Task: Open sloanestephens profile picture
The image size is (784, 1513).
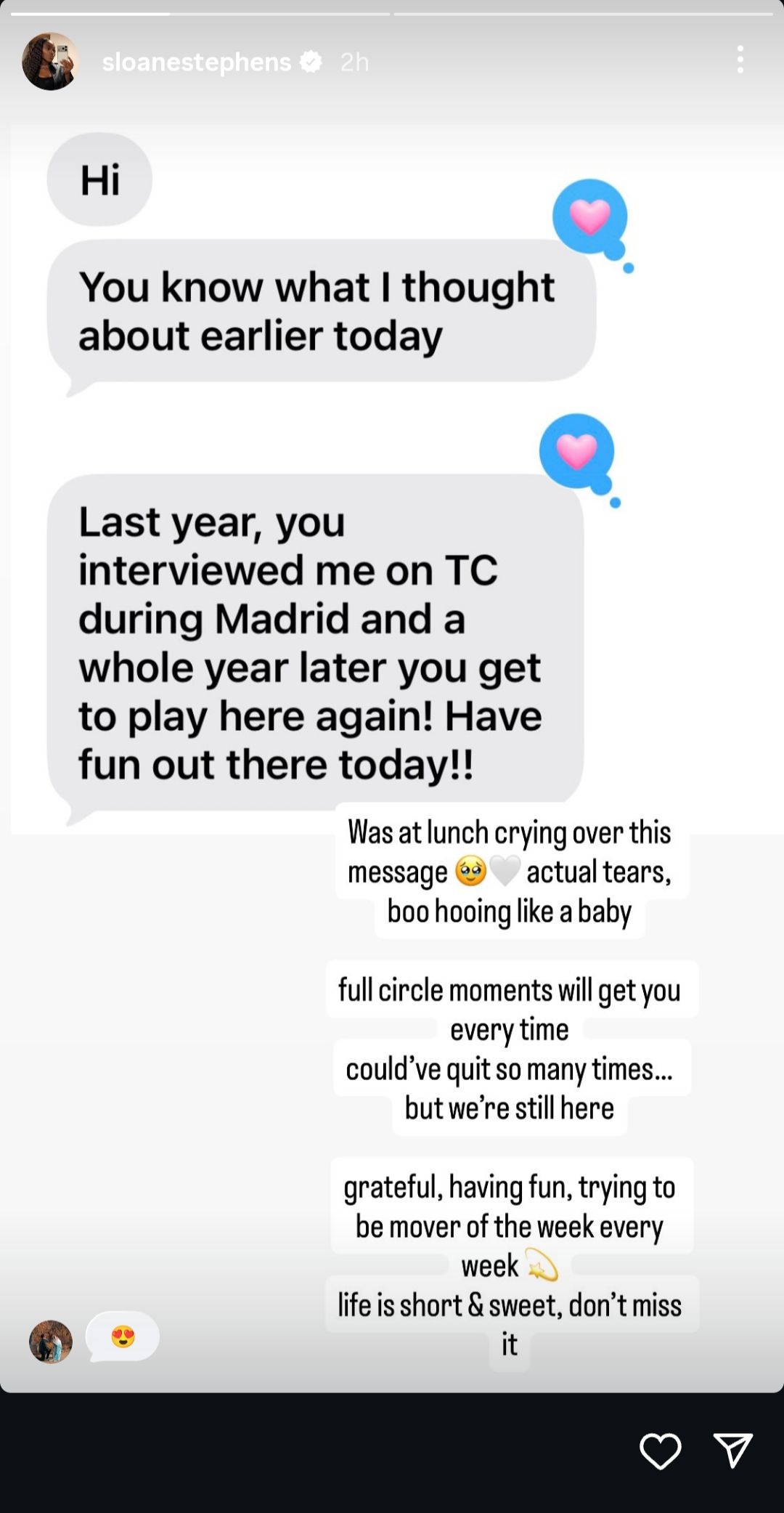Action: [x=50, y=62]
